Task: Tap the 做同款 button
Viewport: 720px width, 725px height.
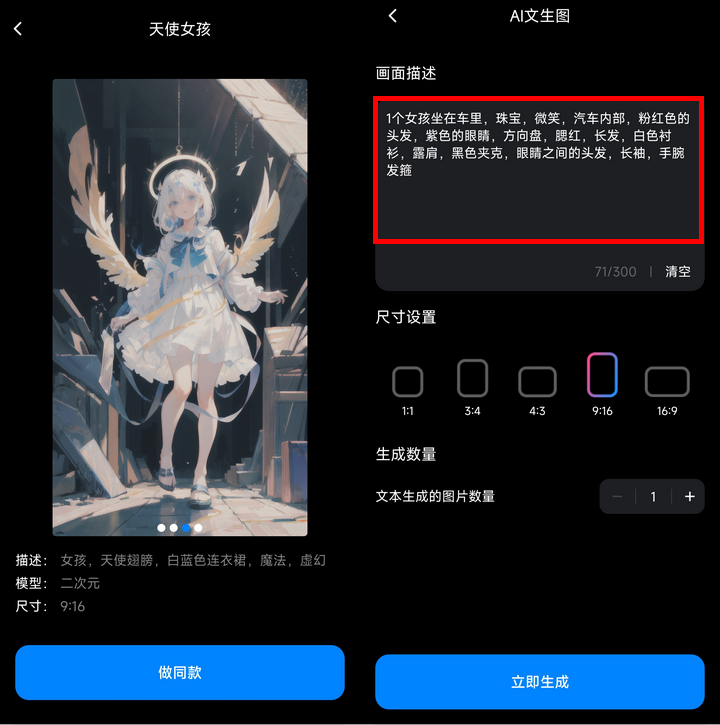Action: point(180,672)
